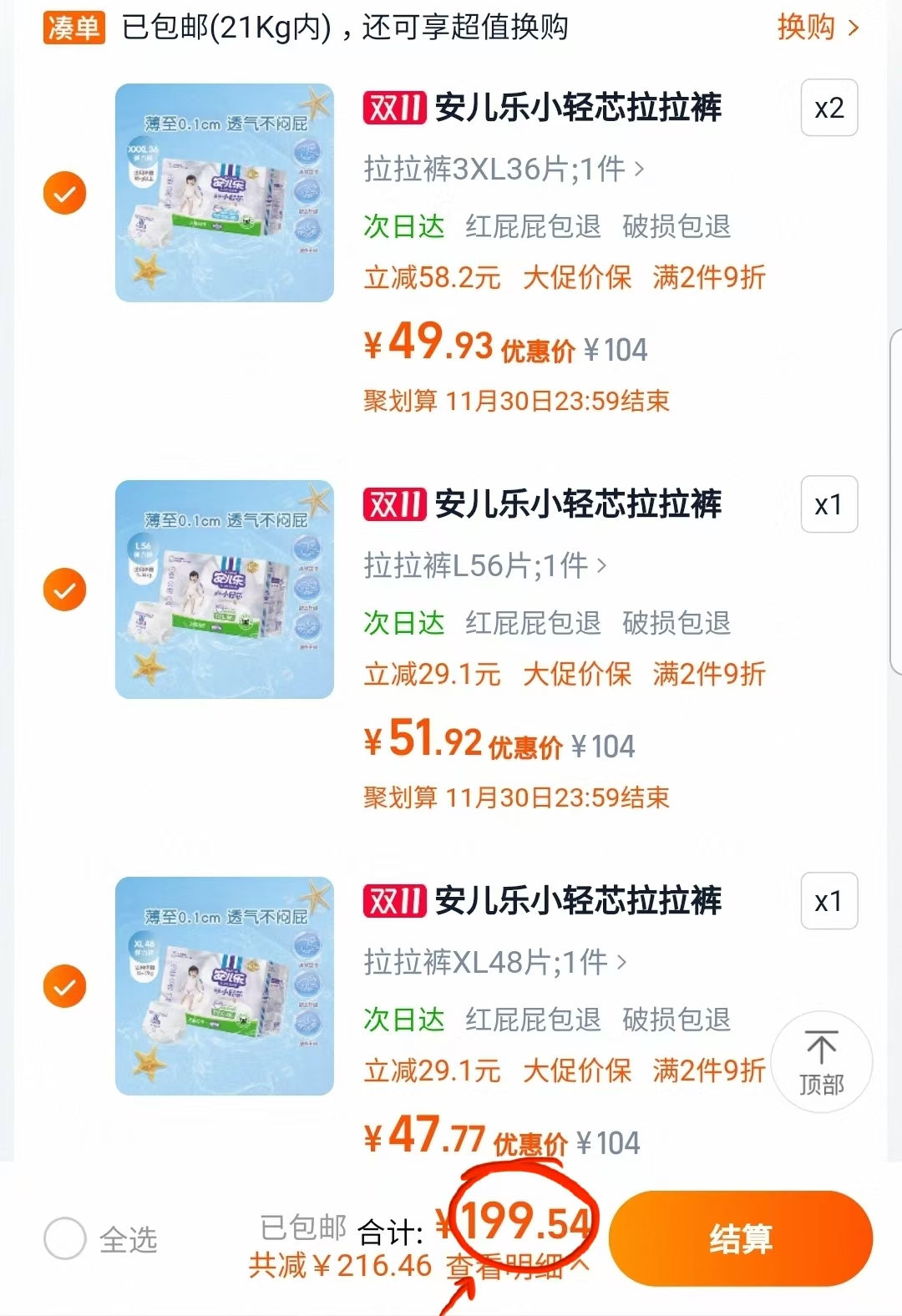Uncheck the XL48 item selection circle
This screenshot has width=902, height=1316.
pyautogui.click(x=64, y=986)
